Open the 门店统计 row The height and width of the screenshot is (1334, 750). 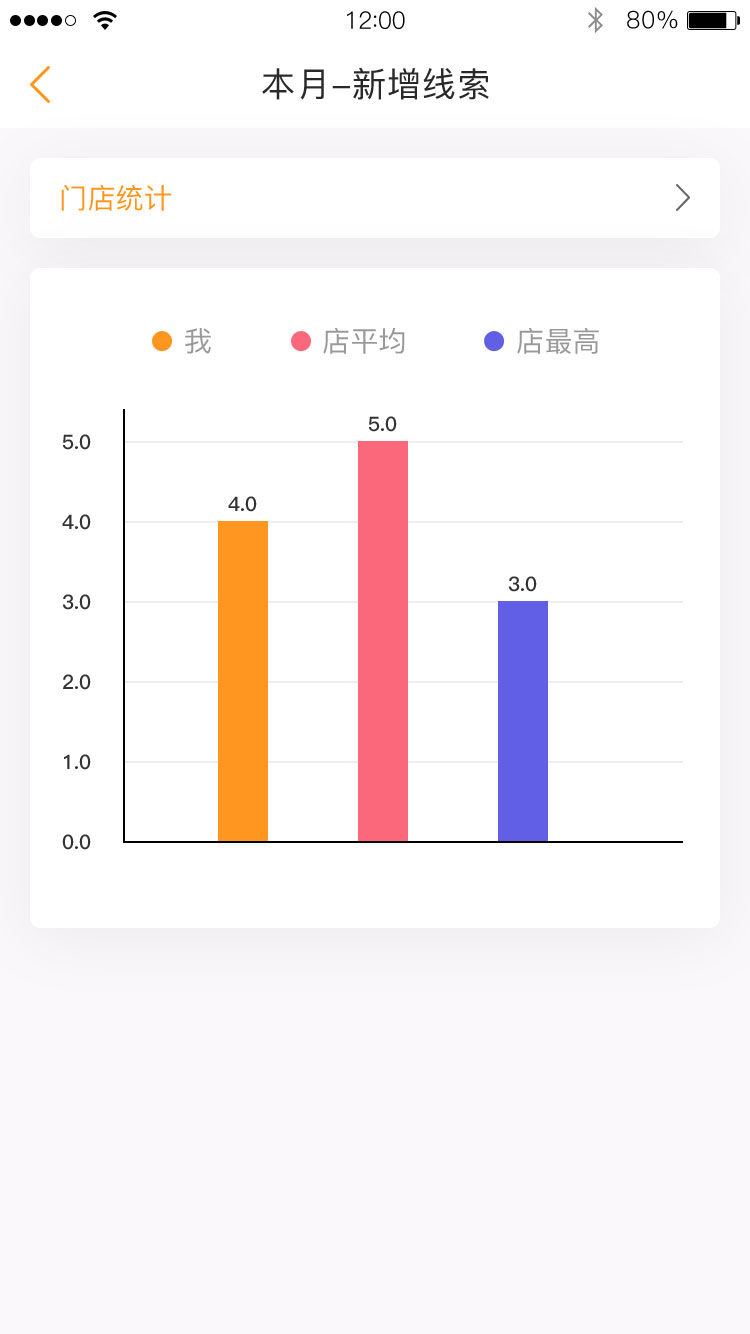tap(374, 198)
